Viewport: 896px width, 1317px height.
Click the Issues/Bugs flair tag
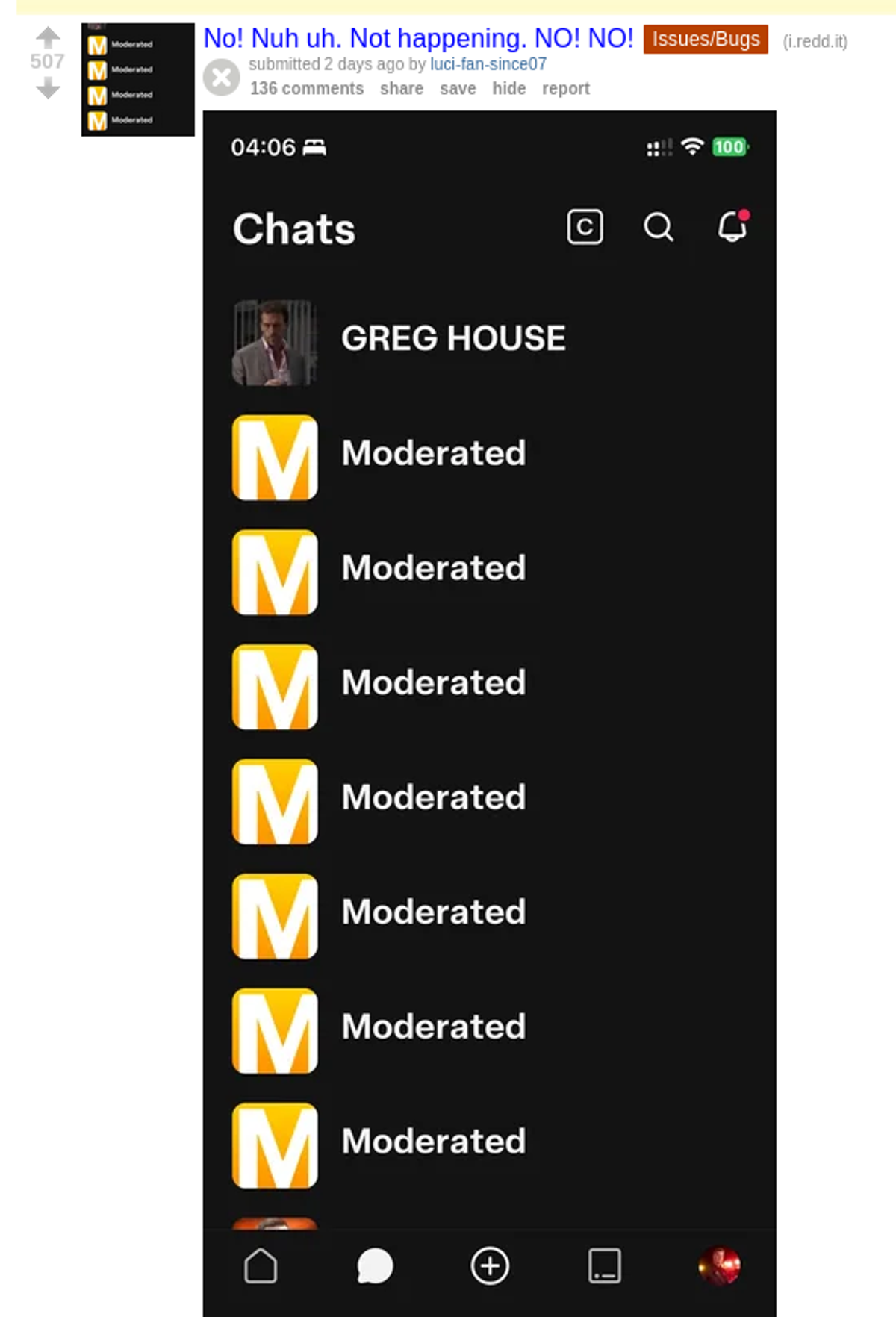[x=706, y=40]
